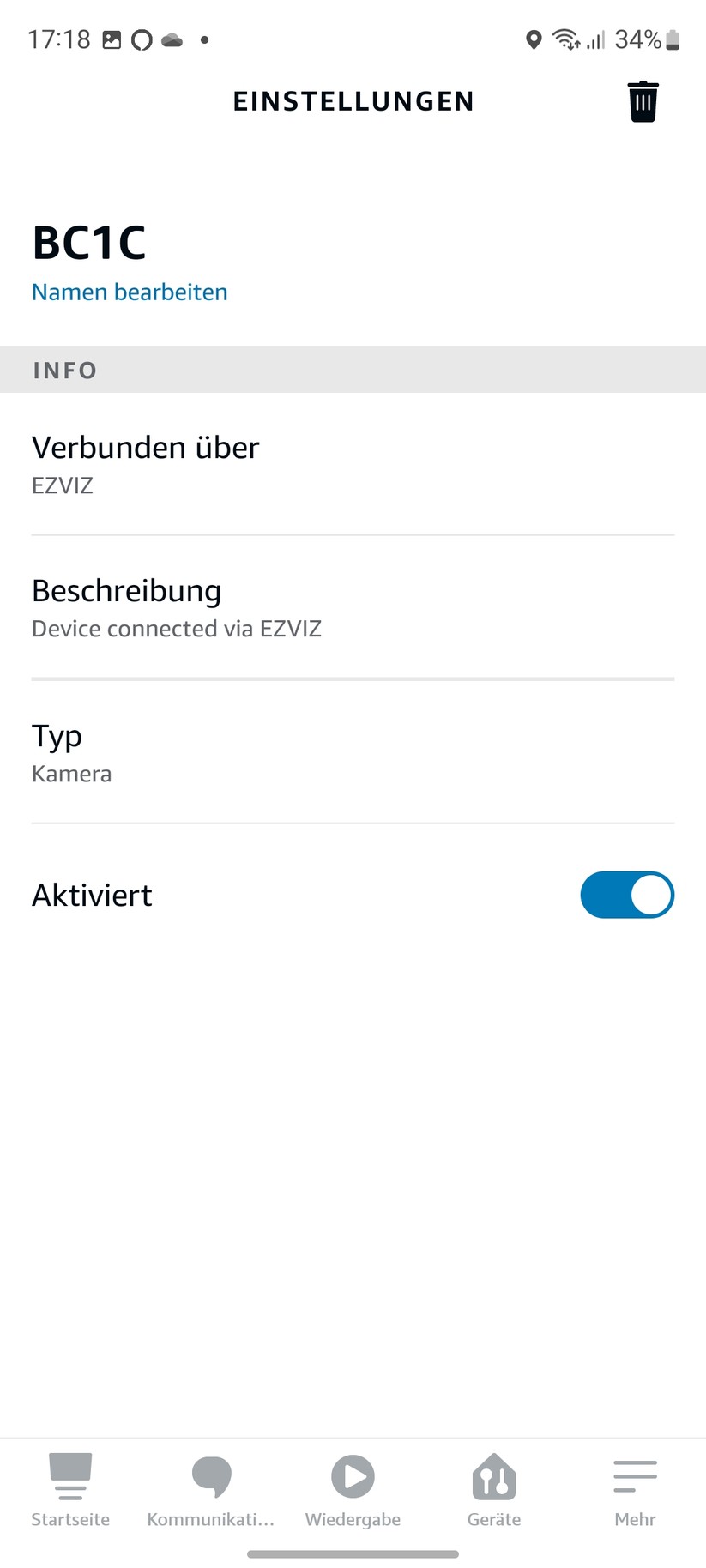The width and height of the screenshot is (706, 1568).
Task: Toggle the Aktiviert switch off
Action: tap(627, 895)
